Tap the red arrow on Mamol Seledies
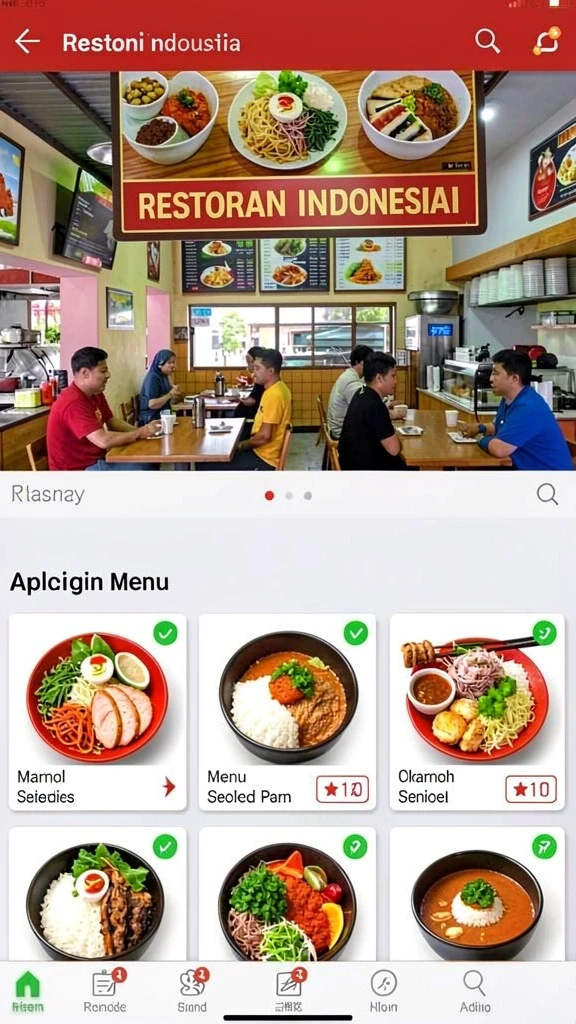The width and height of the screenshot is (576, 1024). 169,787
